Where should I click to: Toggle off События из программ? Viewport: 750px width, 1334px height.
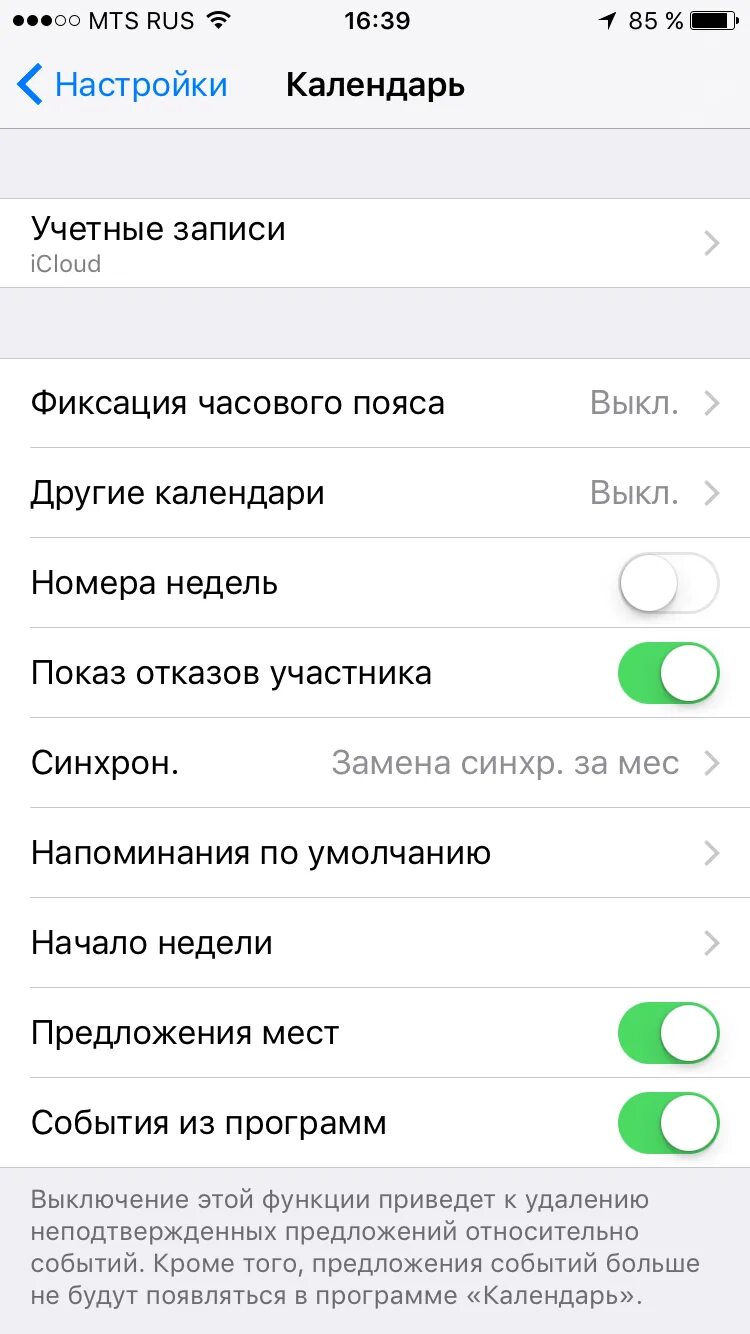(x=668, y=1123)
